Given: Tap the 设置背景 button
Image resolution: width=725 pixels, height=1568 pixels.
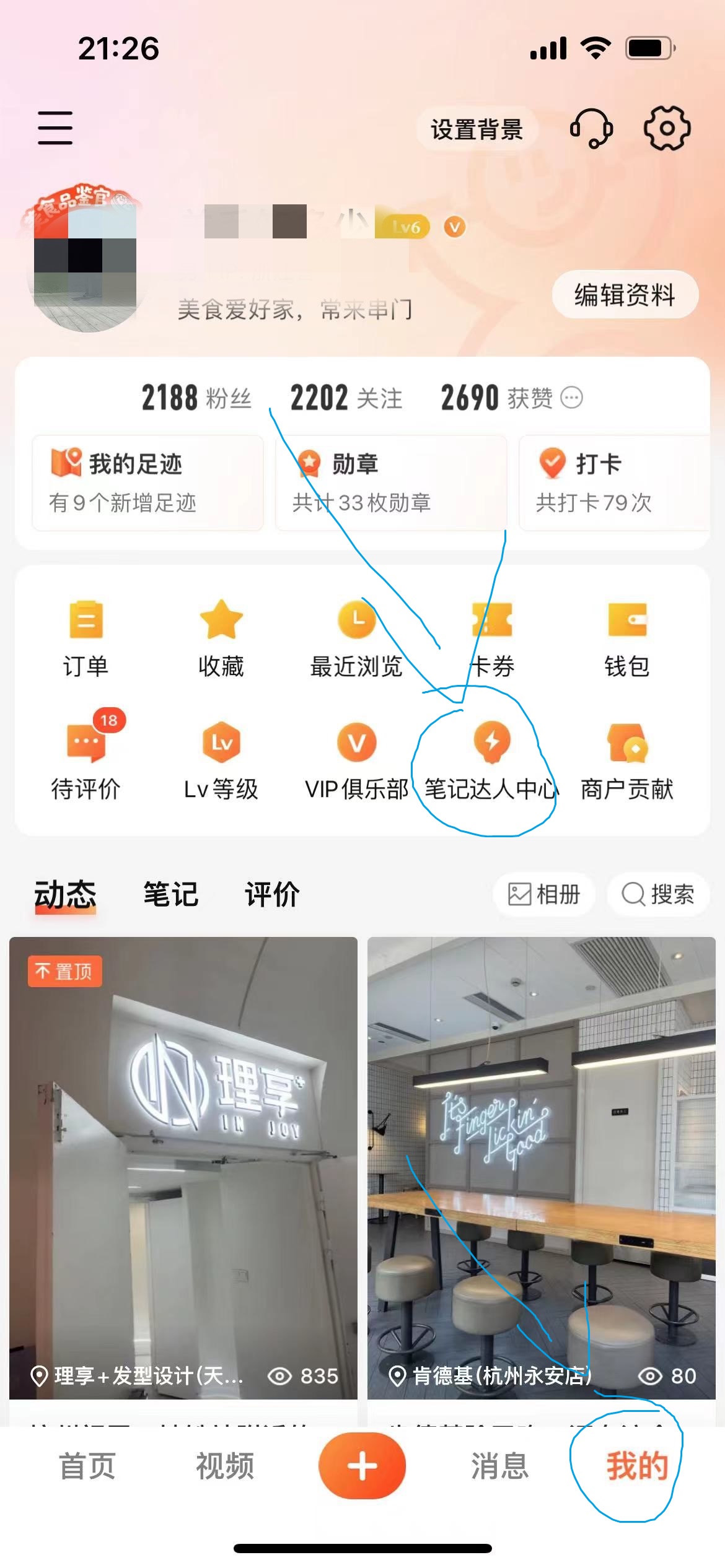Looking at the screenshot, I should point(477,129).
